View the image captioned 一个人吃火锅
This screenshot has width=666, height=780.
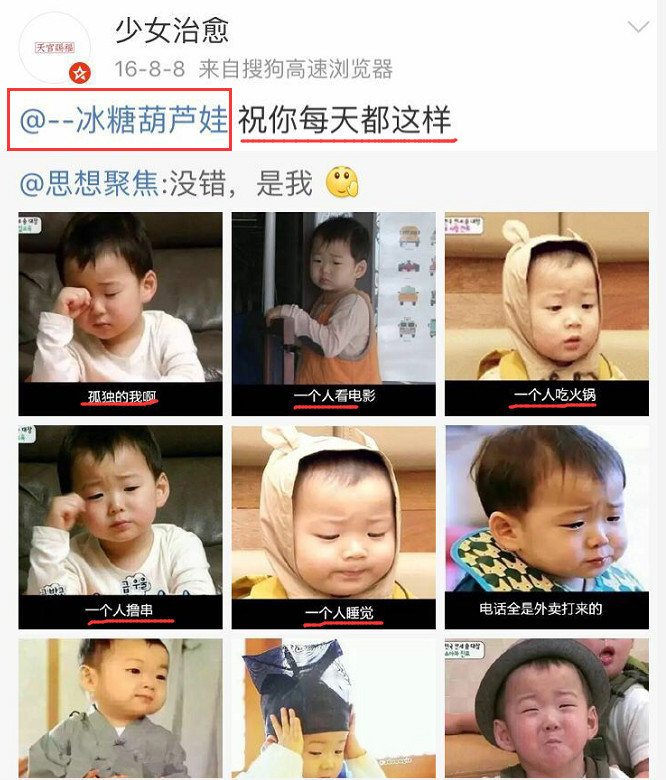tap(548, 313)
